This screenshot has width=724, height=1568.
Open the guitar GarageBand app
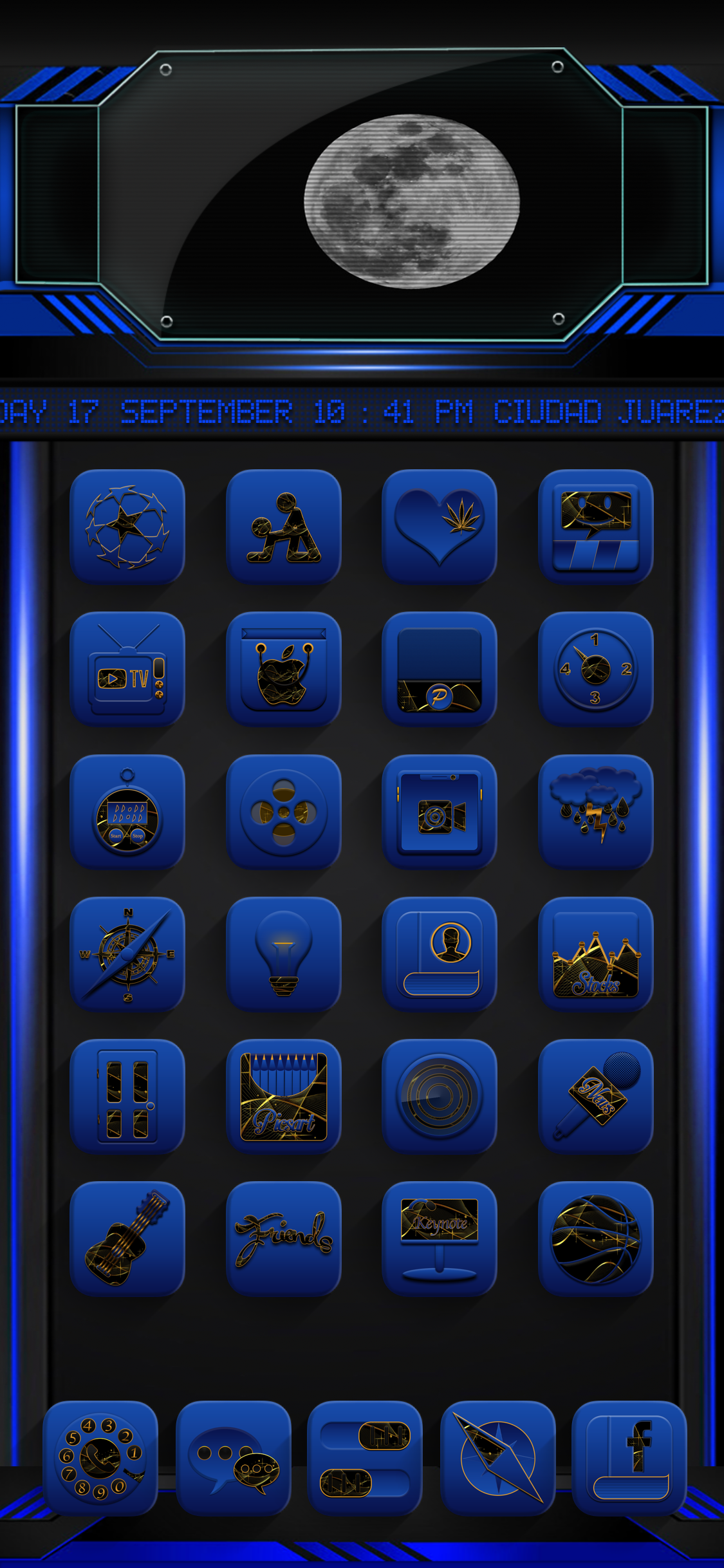tap(127, 1238)
